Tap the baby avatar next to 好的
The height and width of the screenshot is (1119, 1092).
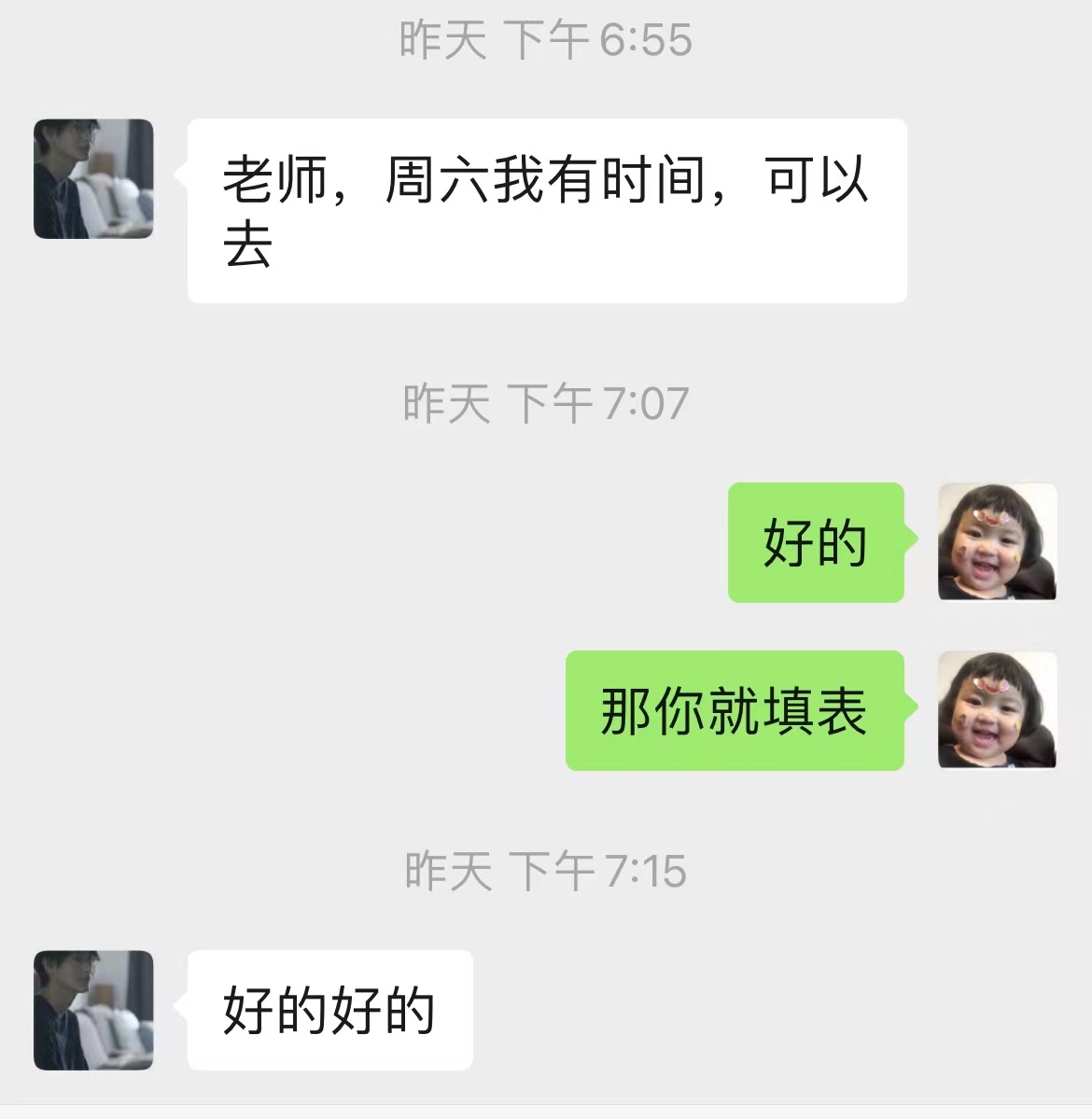[997, 542]
